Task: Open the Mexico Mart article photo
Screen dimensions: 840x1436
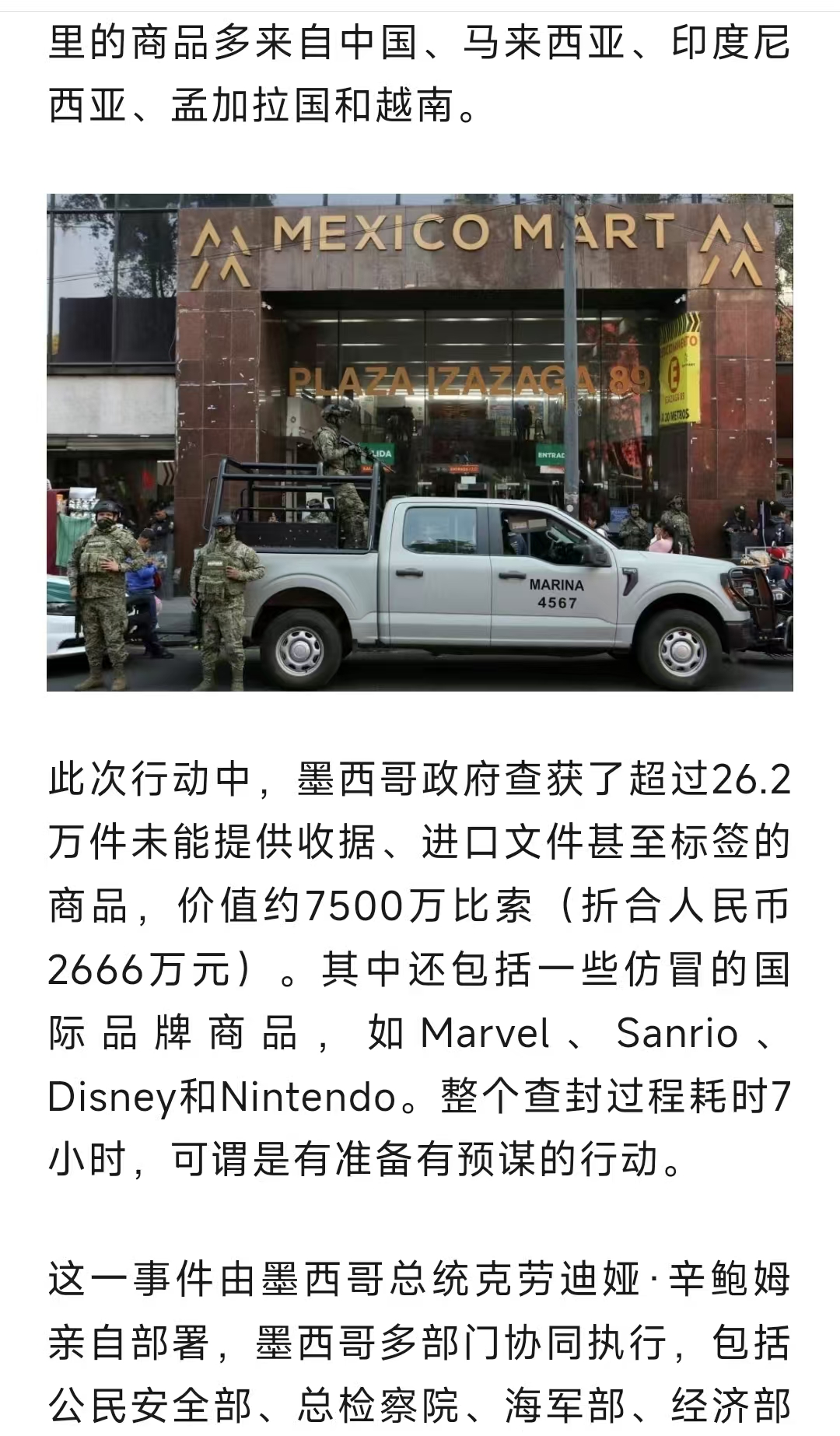Action: (x=420, y=442)
